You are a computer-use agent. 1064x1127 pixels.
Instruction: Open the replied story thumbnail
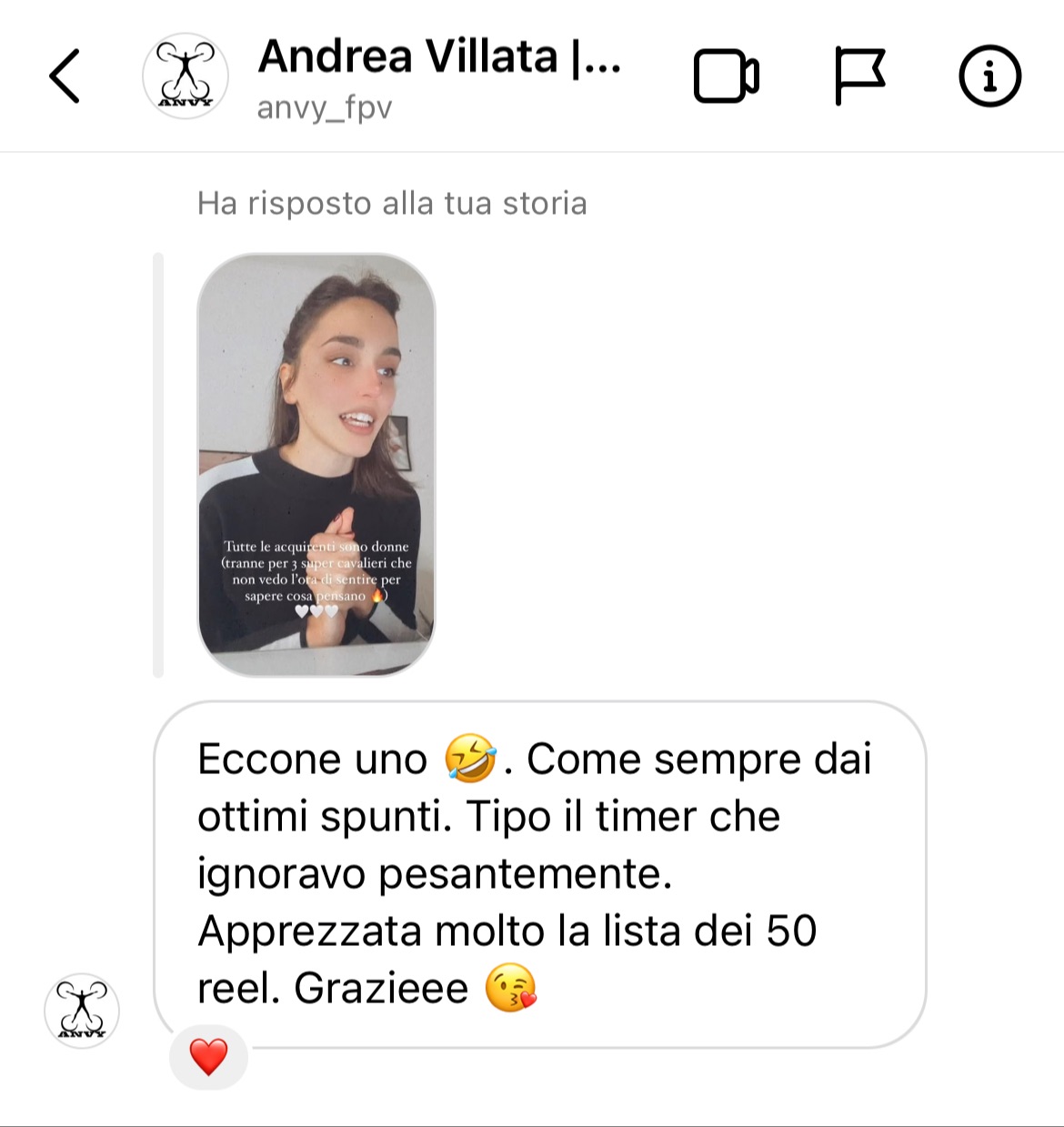click(x=316, y=465)
